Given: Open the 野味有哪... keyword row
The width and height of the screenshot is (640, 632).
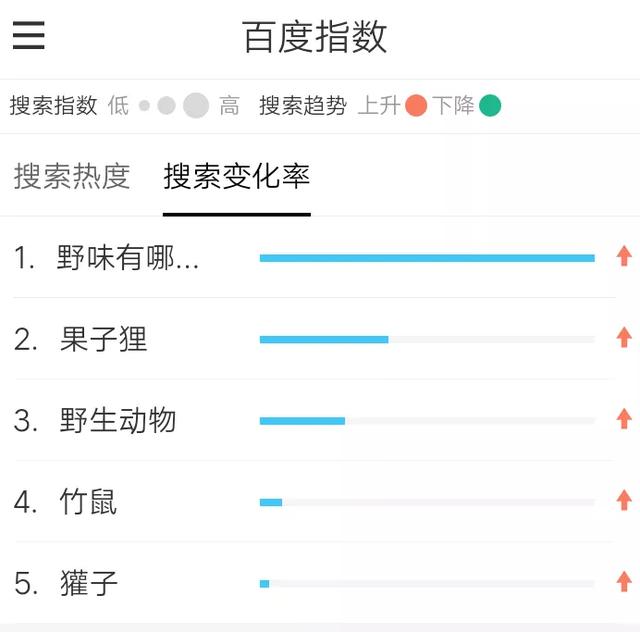Looking at the screenshot, I should (128, 258).
